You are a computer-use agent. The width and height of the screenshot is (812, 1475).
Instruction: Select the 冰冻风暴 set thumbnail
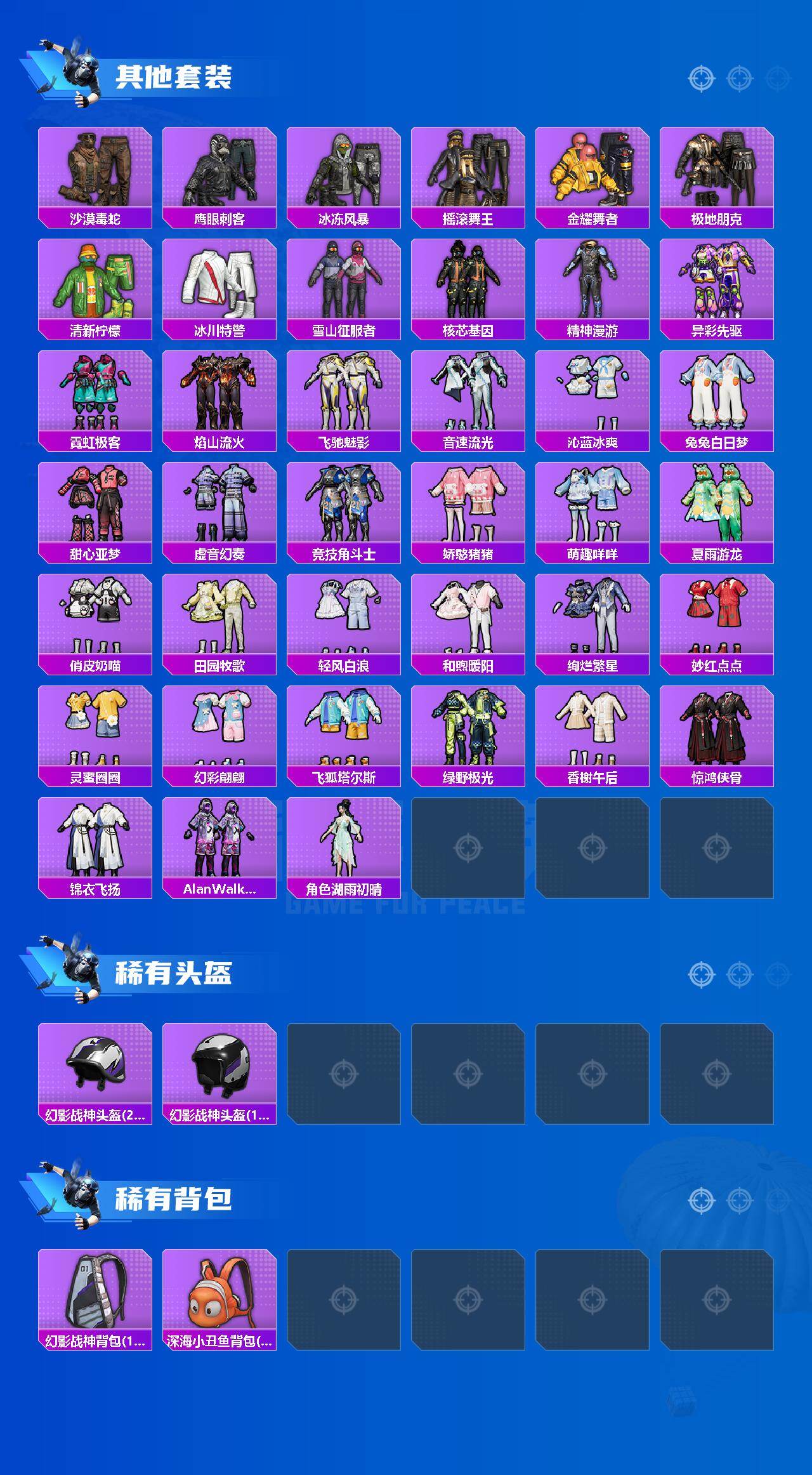coord(343,168)
